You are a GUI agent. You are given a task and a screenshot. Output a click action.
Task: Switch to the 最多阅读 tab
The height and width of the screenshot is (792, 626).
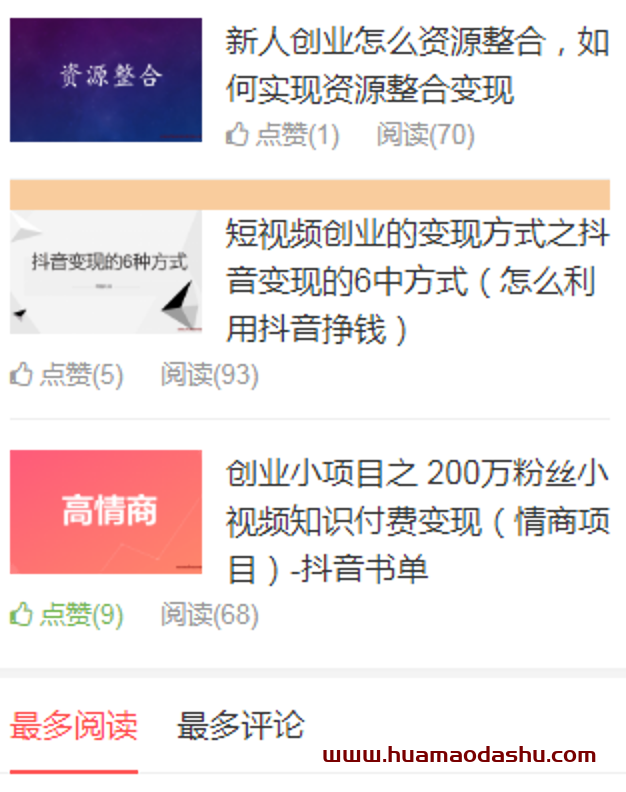point(73,726)
